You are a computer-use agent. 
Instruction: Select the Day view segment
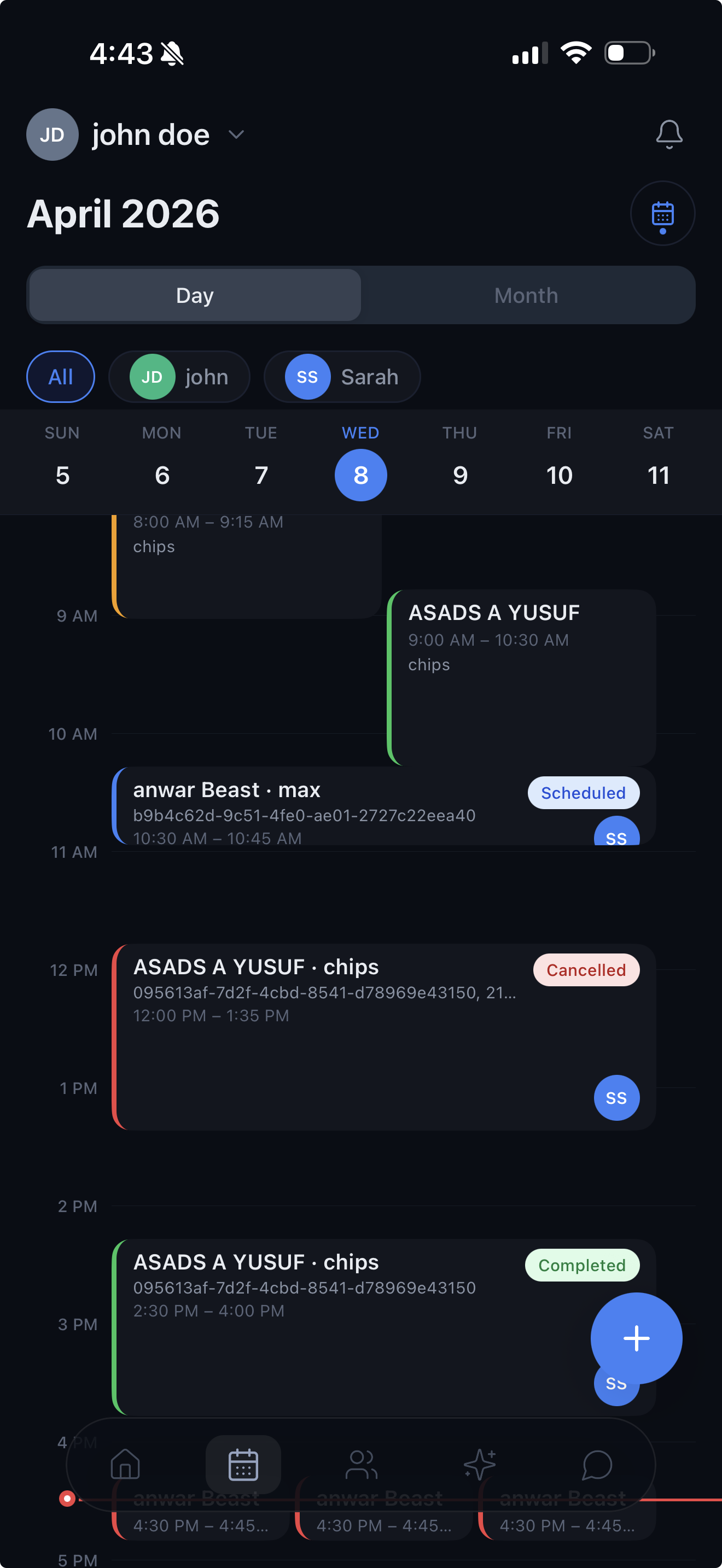coord(195,295)
